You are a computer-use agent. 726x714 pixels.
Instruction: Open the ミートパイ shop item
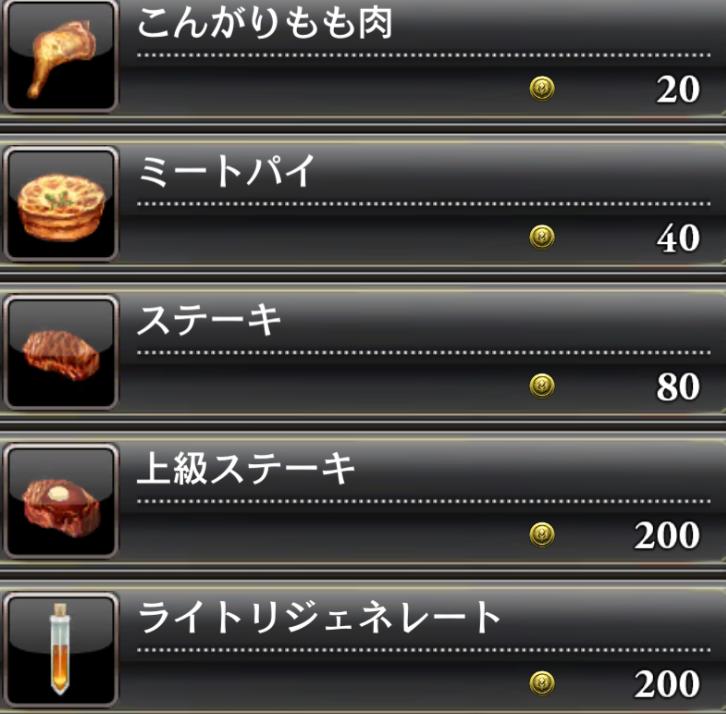(363, 205)
